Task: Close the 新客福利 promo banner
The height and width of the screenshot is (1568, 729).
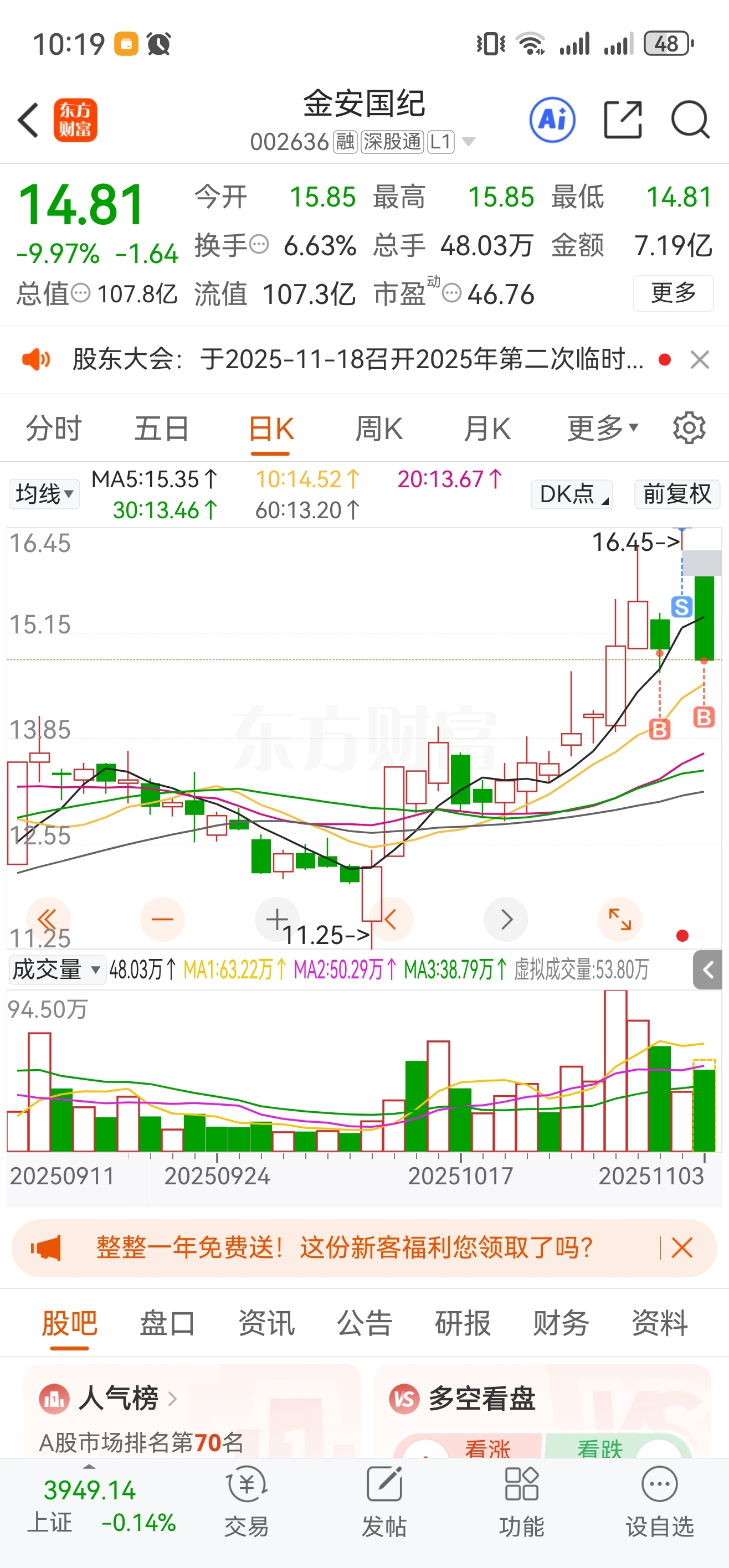Action: coord(681,1248)
